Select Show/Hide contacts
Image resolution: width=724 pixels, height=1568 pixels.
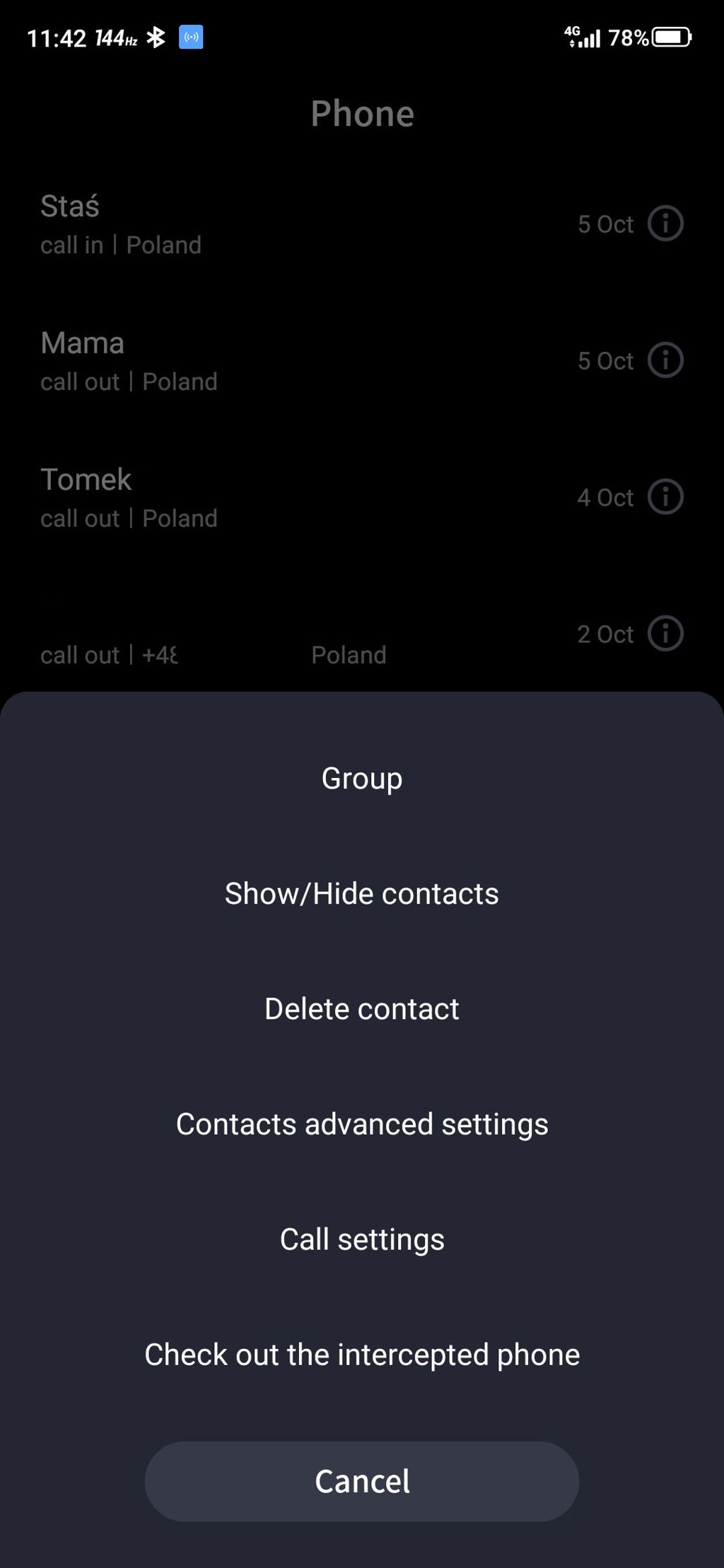pos(361,893)
